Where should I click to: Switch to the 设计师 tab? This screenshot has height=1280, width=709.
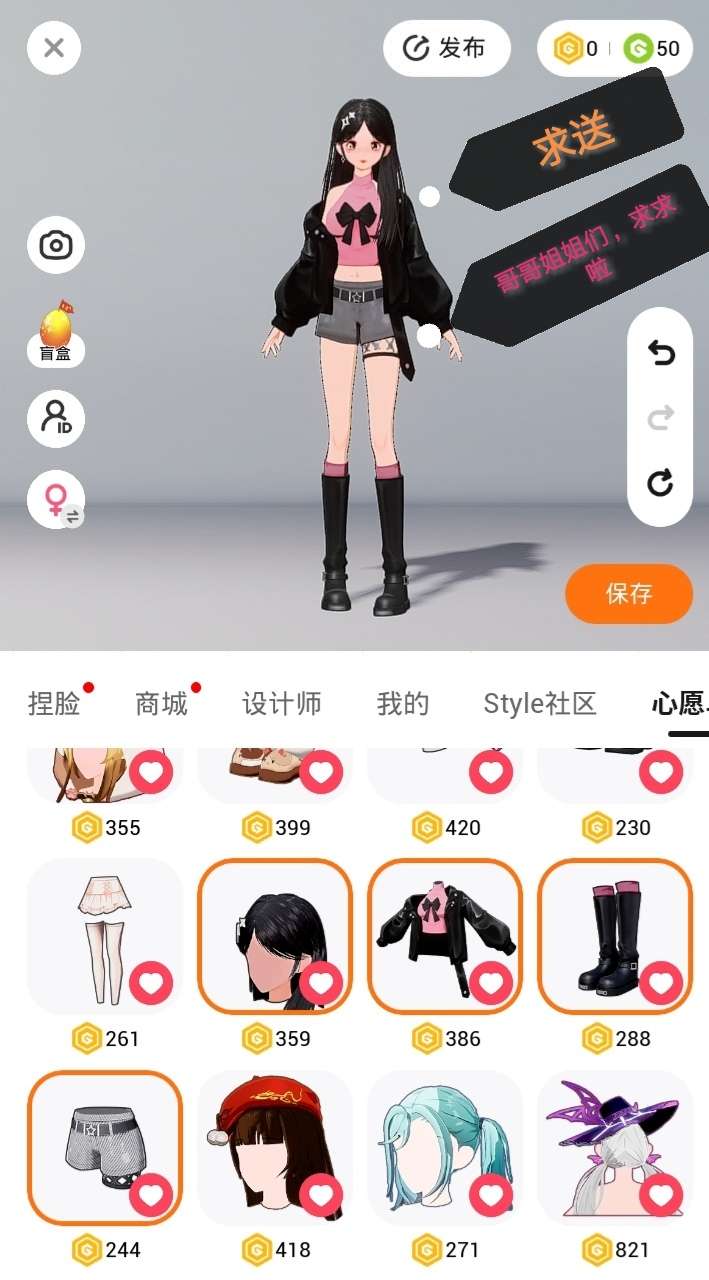tap(282, 704)
